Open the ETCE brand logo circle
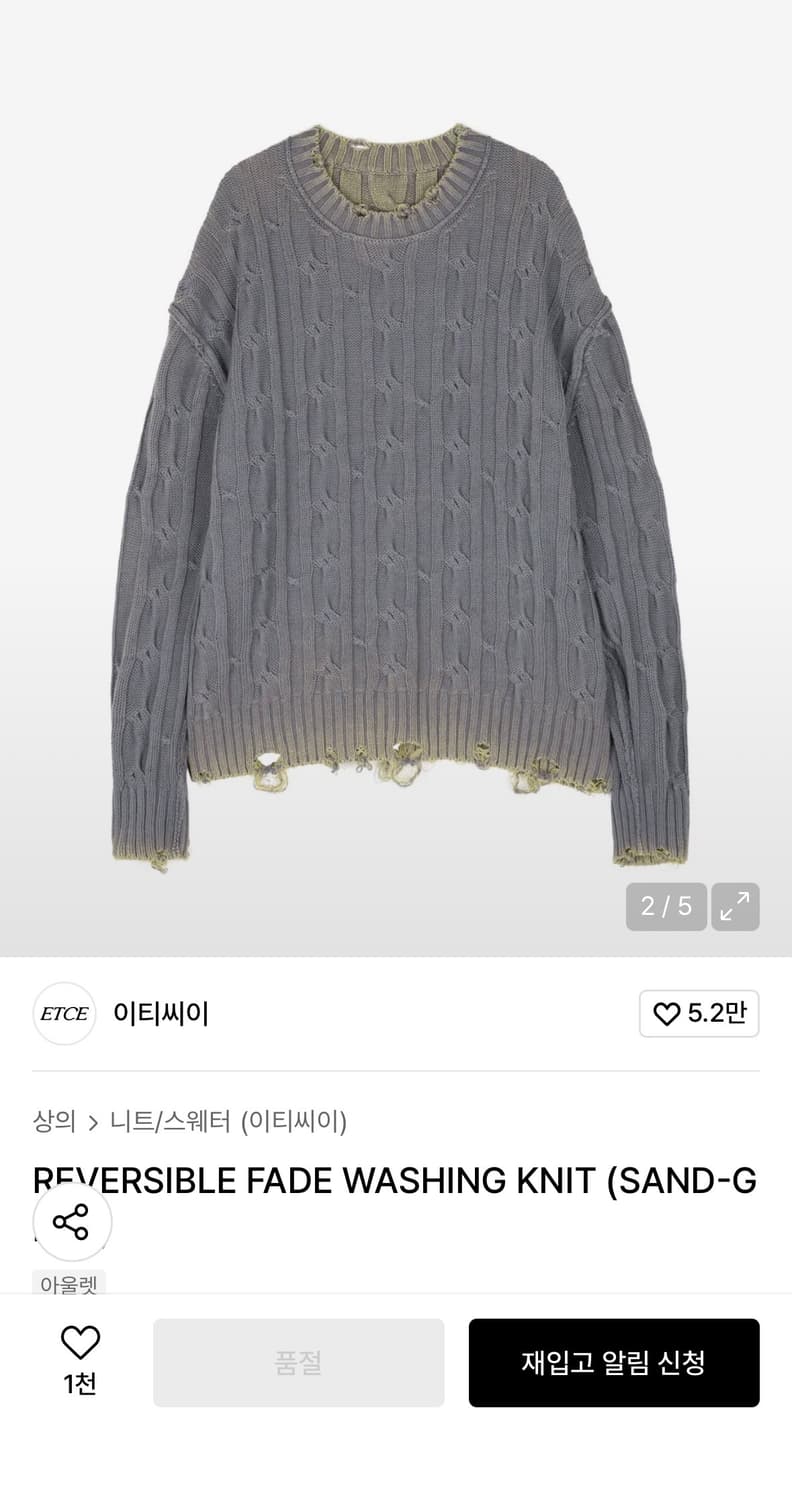Viewport: 792px width, 1500px height. click(x=63, y=1014)
